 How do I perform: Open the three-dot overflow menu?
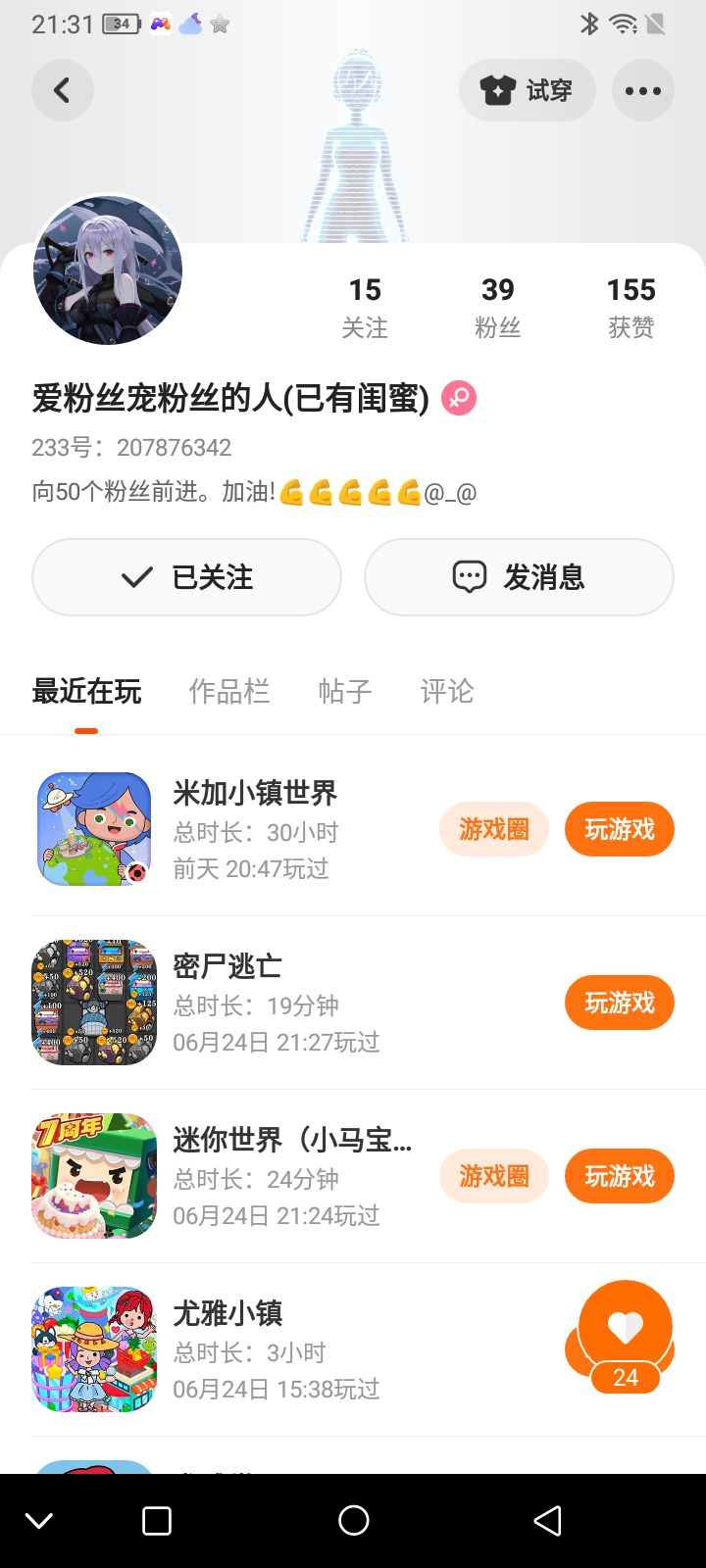(x=642, y=91)
